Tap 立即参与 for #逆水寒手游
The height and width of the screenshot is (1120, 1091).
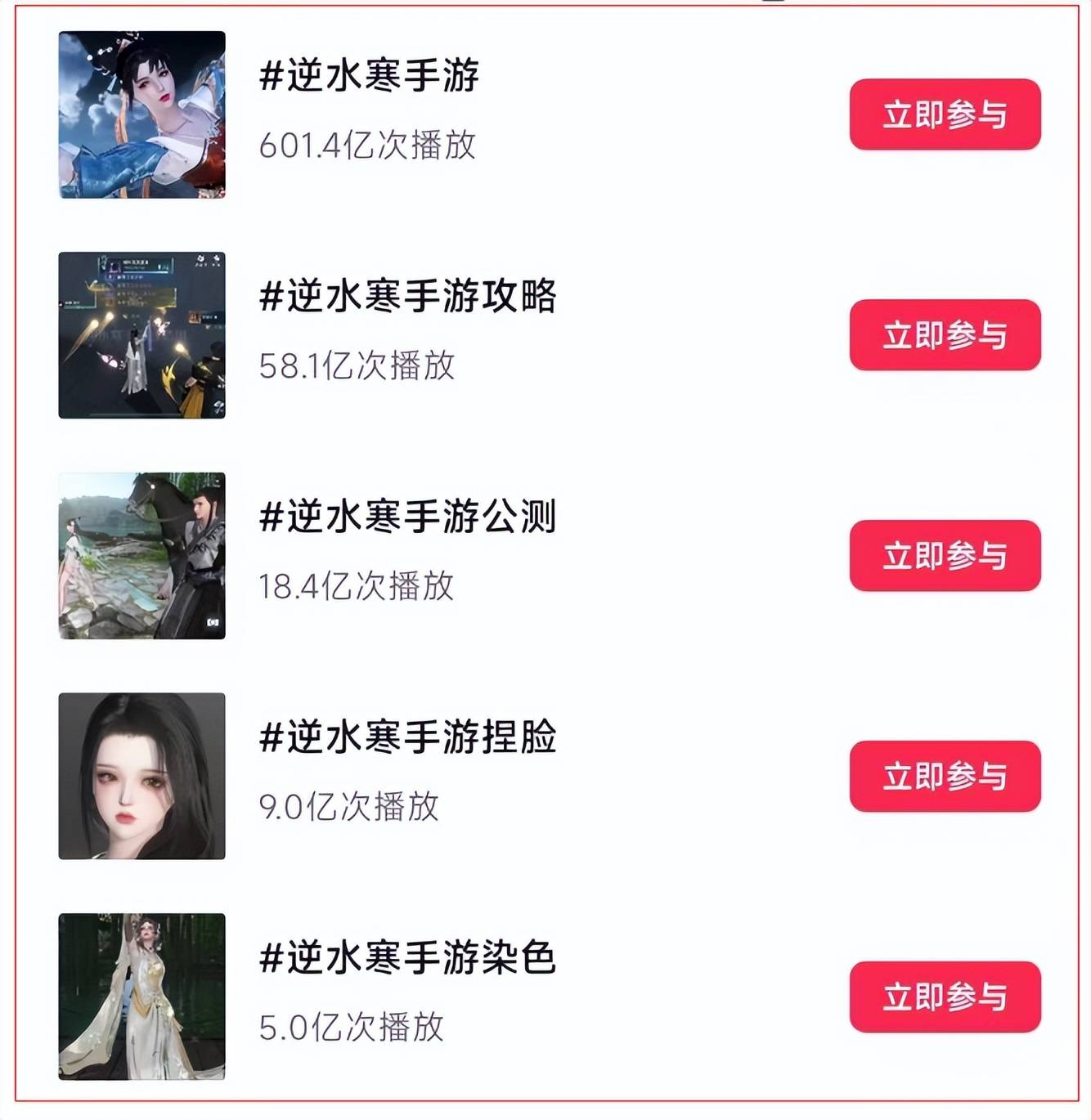pyautogui.click(x=945, y=114)
